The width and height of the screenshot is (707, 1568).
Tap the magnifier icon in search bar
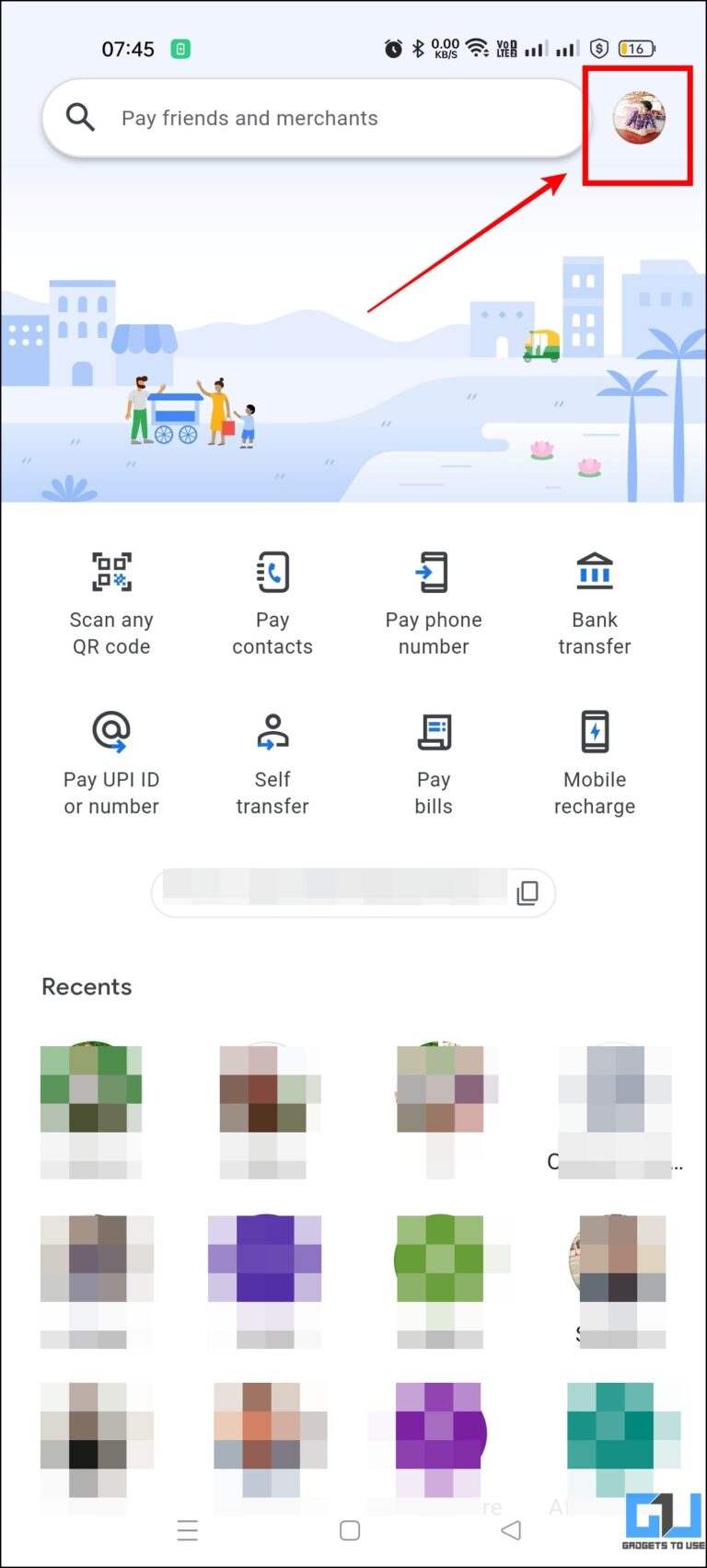coord(80,117)
